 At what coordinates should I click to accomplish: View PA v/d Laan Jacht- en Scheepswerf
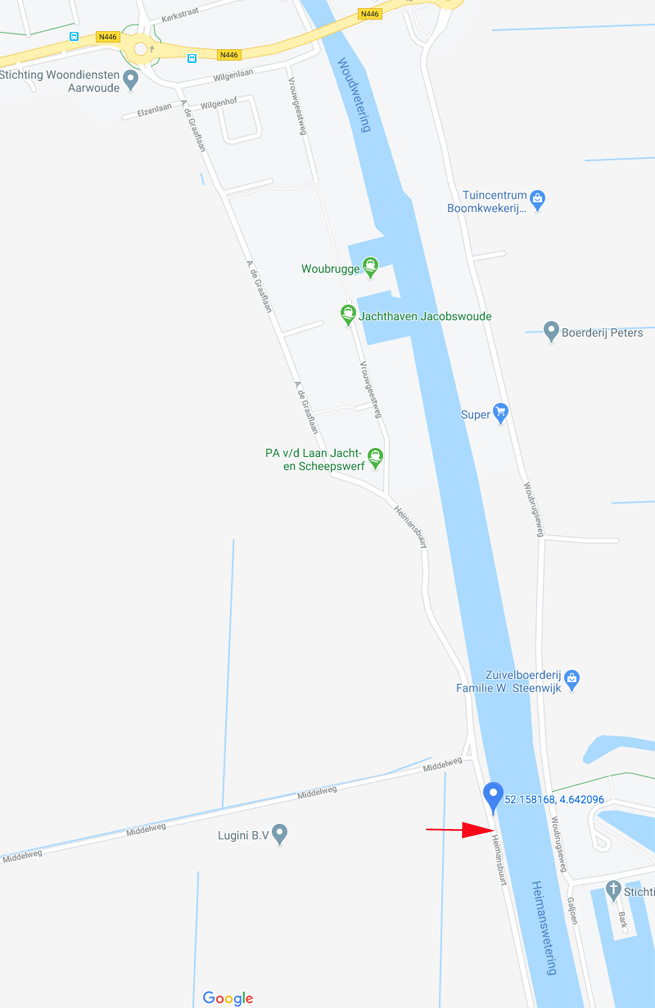pos(375,458)
